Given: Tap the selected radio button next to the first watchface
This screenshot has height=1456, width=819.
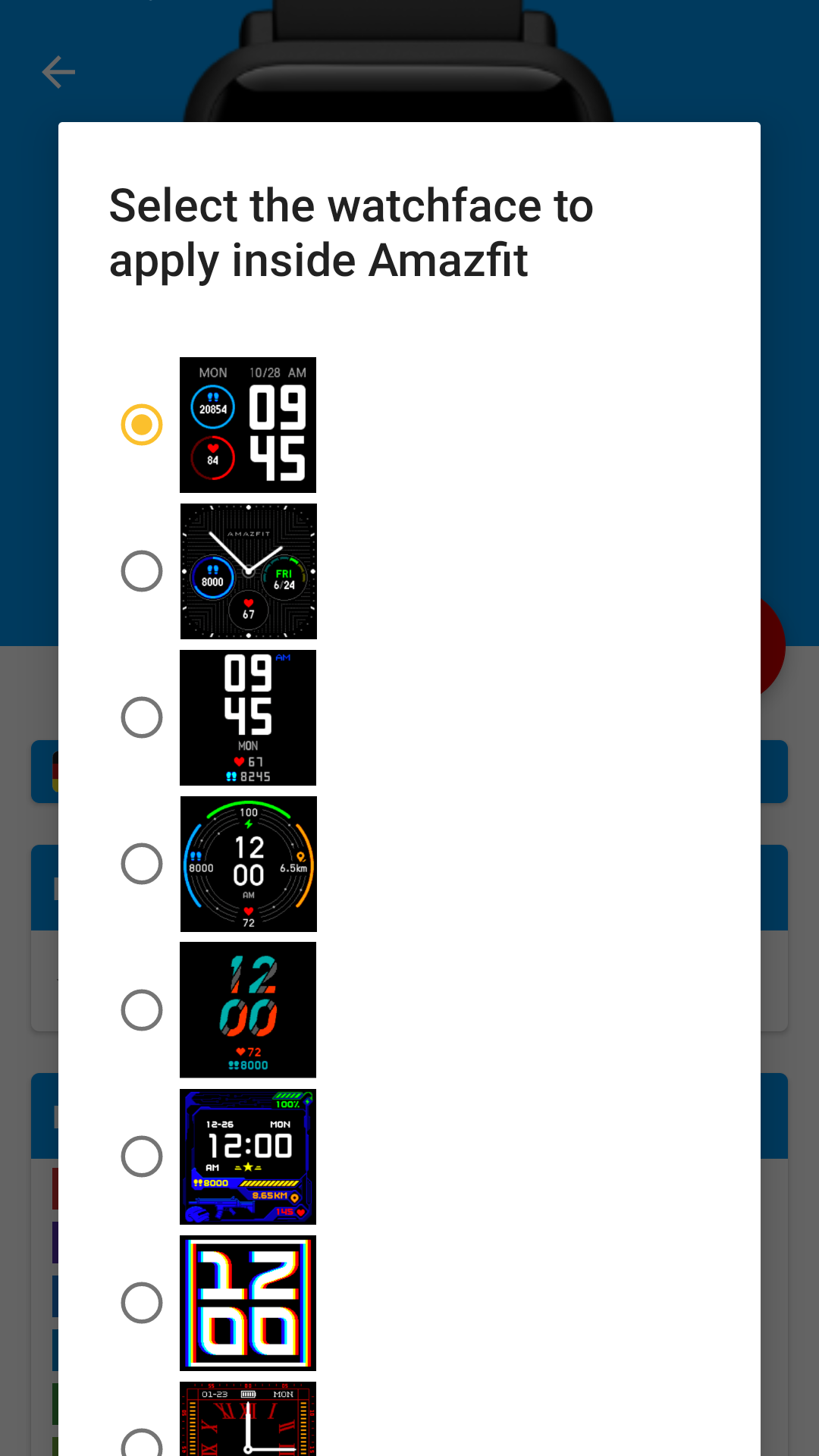Looking at the screenshot, I should click(141, 425).
